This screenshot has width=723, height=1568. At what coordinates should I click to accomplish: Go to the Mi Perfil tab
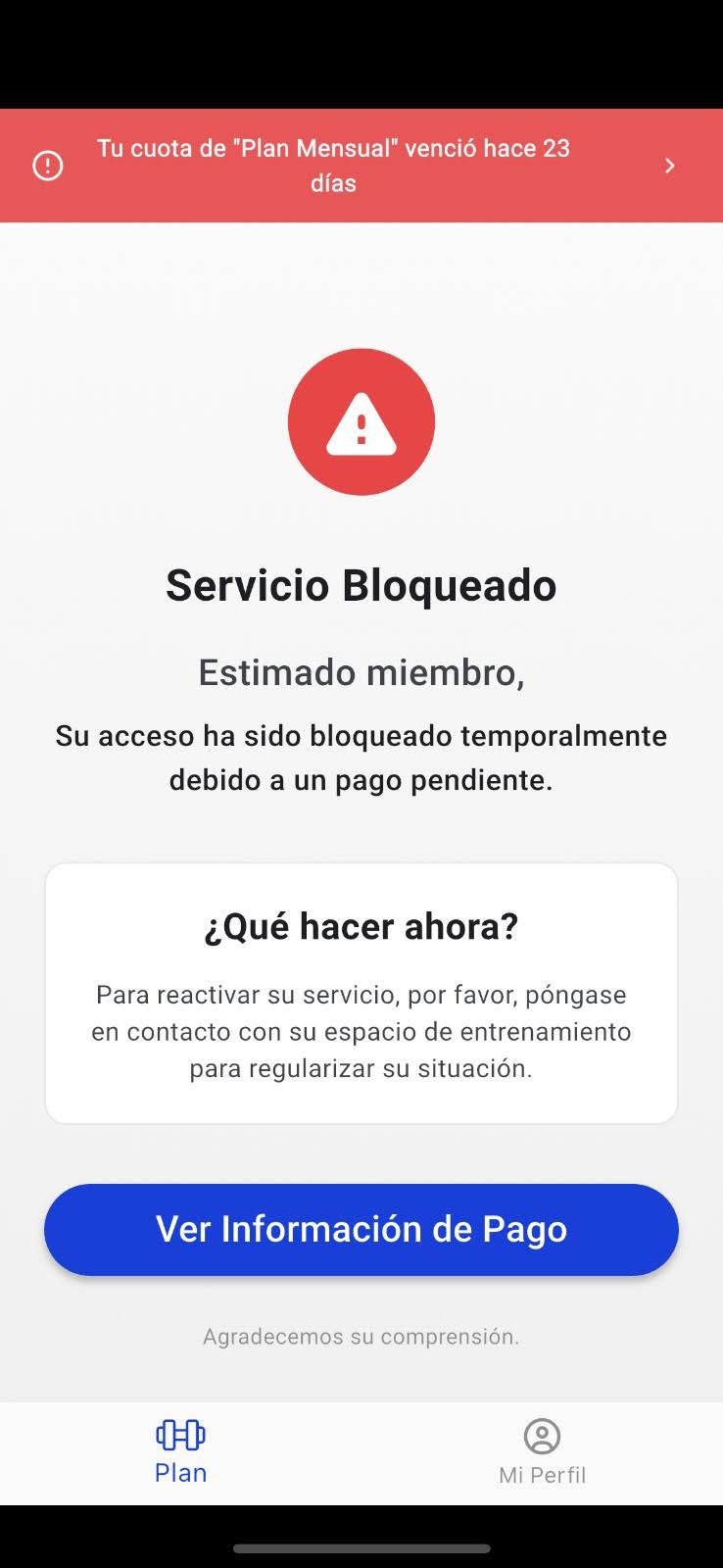(542, 1452)
